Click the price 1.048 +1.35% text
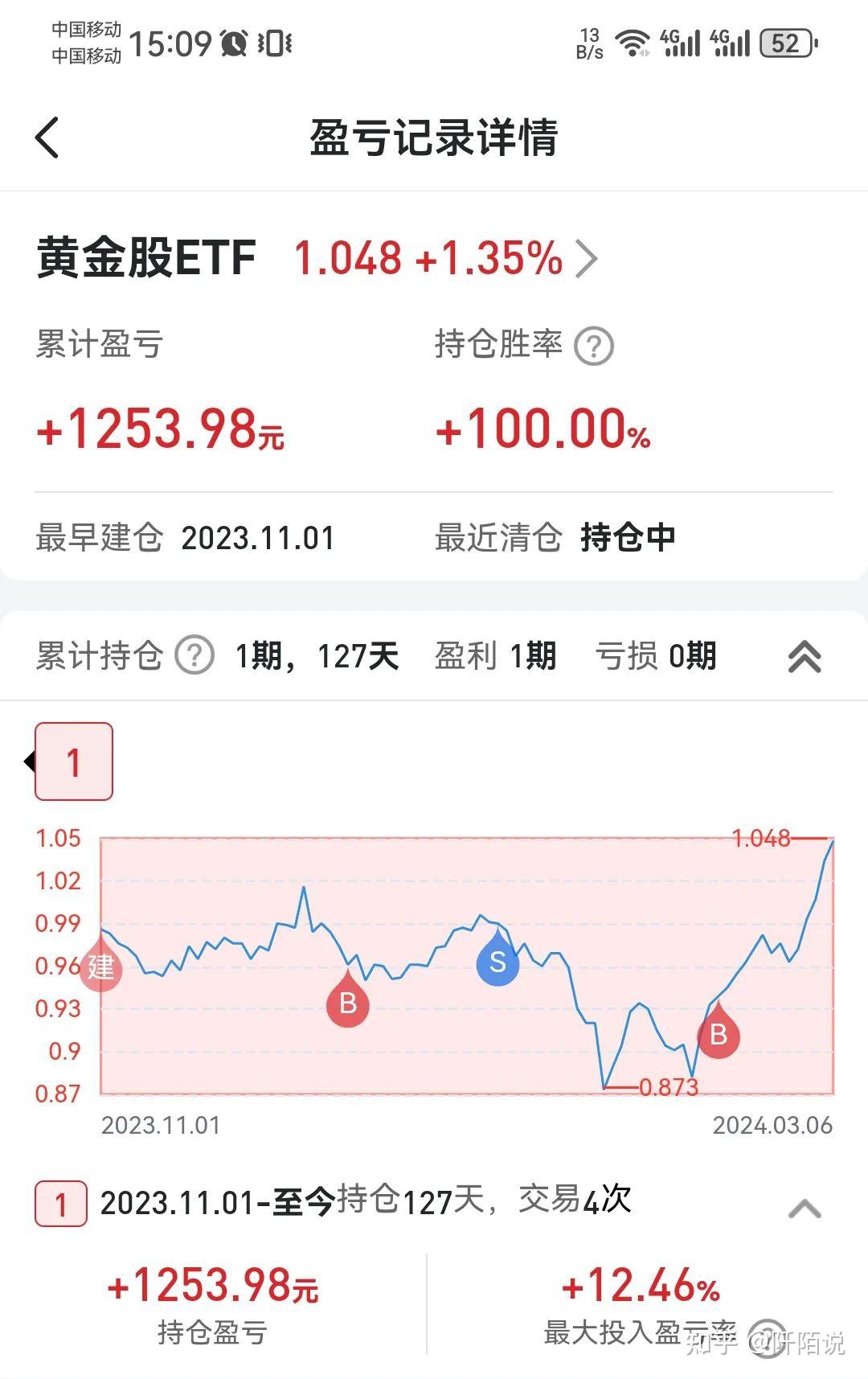This screenshot has height=1379, width=868. (426, 259)
